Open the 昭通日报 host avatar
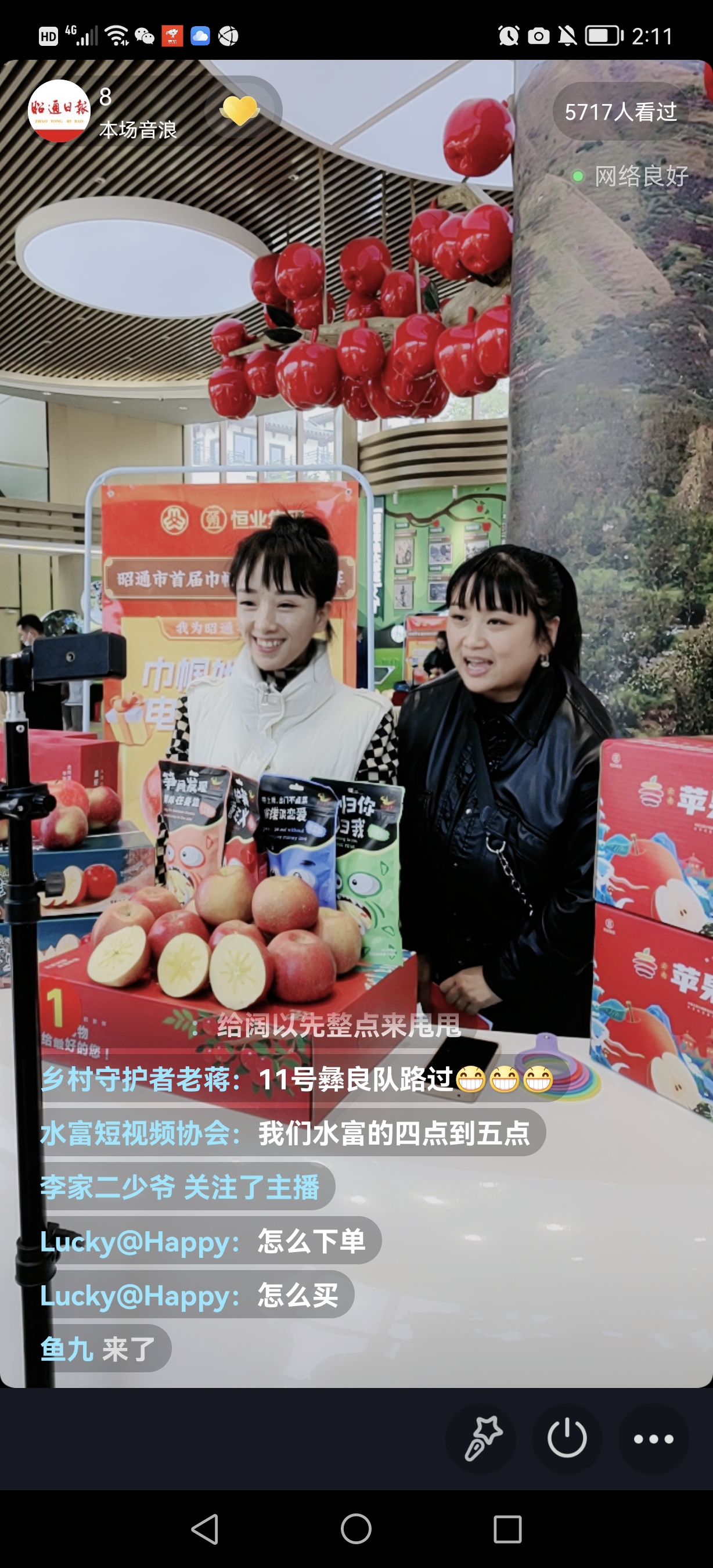713x1568 pixels. (59, 111)
